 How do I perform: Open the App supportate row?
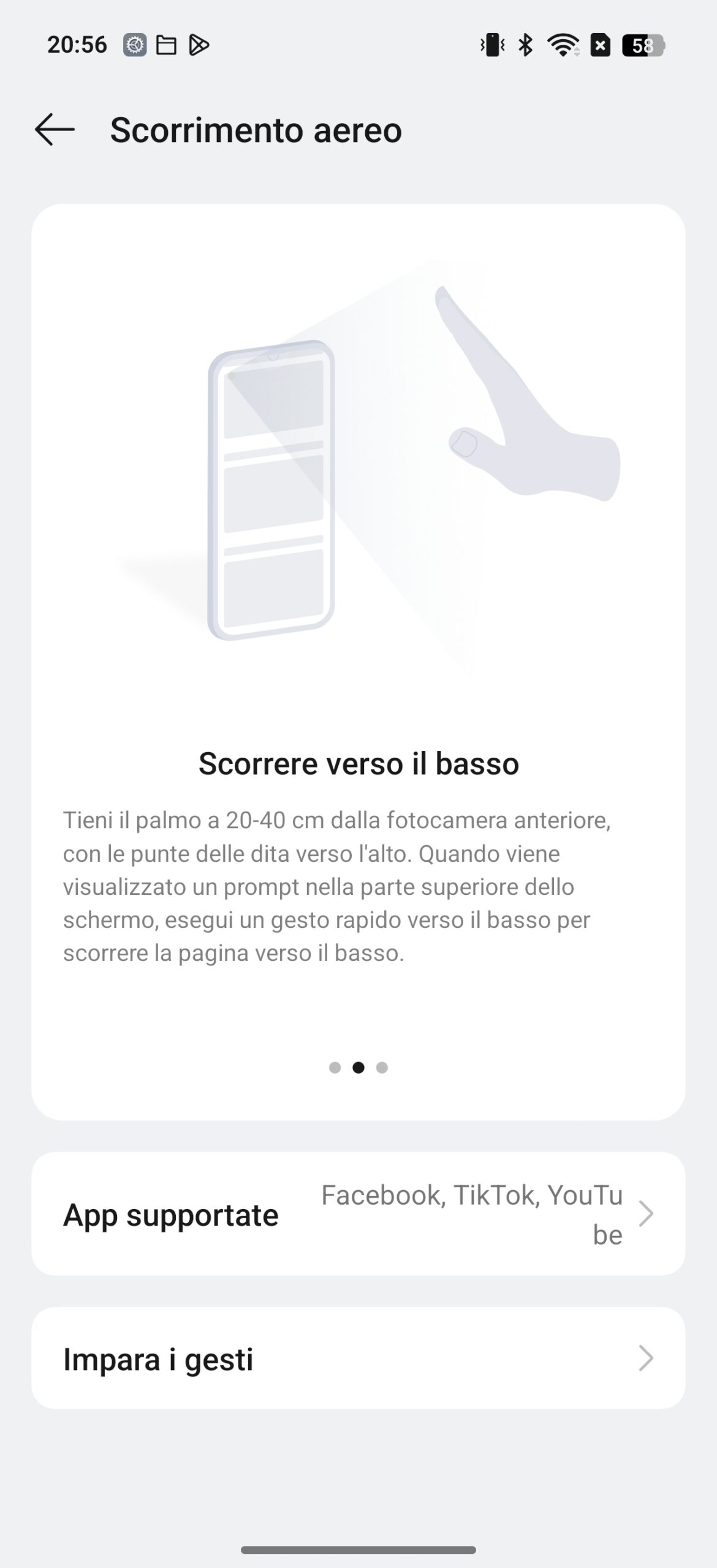coord(358,1214)
